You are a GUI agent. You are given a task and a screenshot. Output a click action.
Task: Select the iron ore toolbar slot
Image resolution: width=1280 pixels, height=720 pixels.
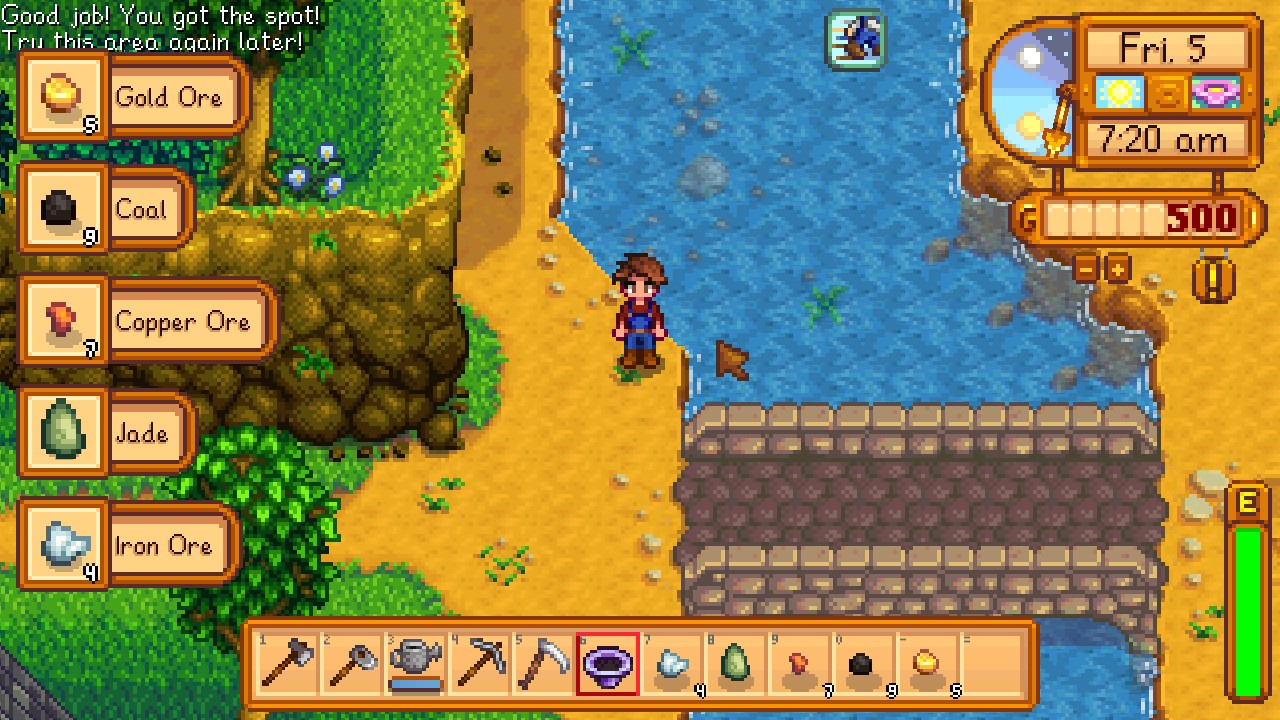[x=671, y=663]
